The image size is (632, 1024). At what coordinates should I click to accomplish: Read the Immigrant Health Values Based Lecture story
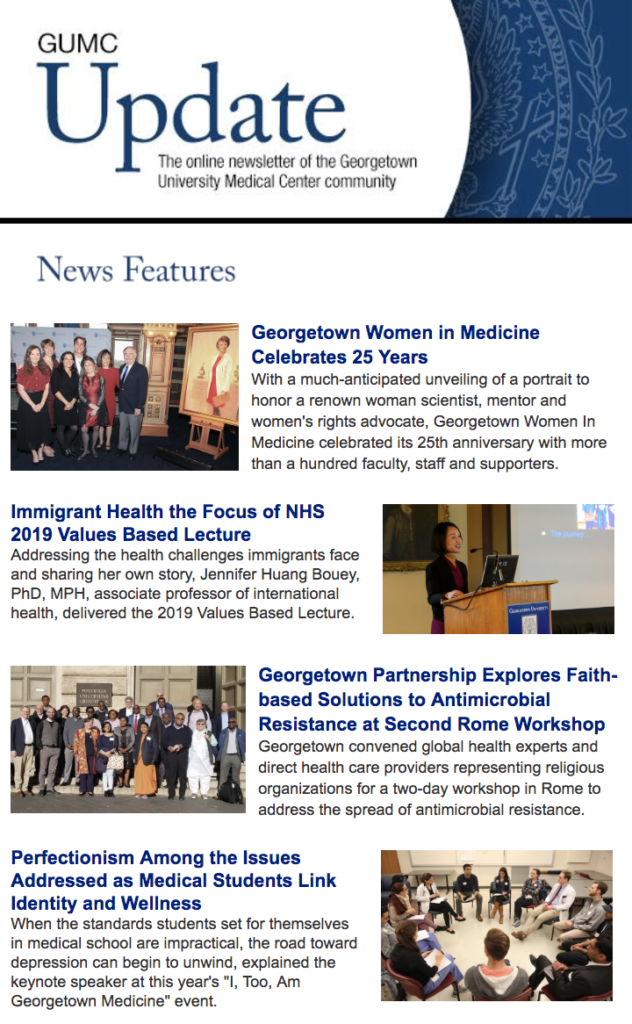pos(167,522)
